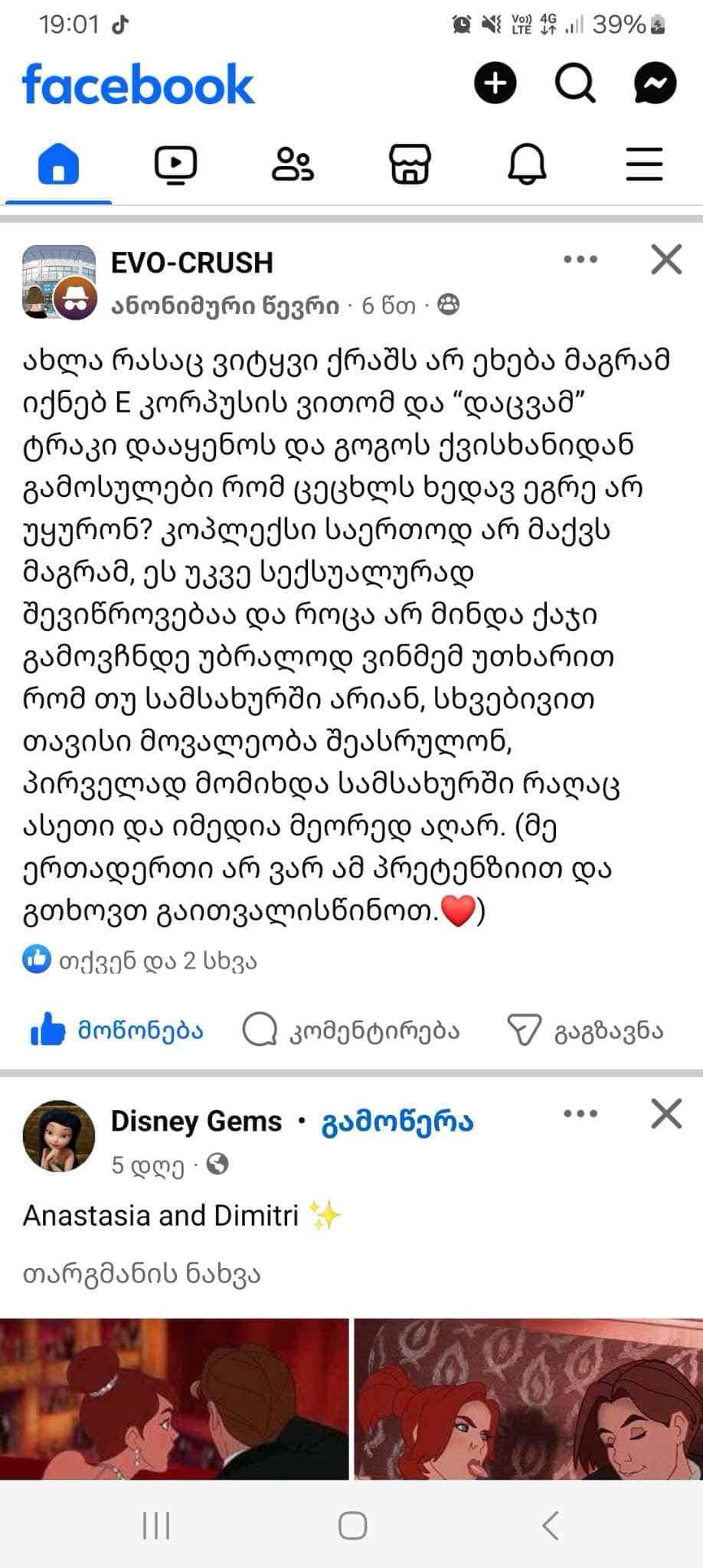Follow the Disney Gems page
703x1568 pixels.
click(397, 1122)
